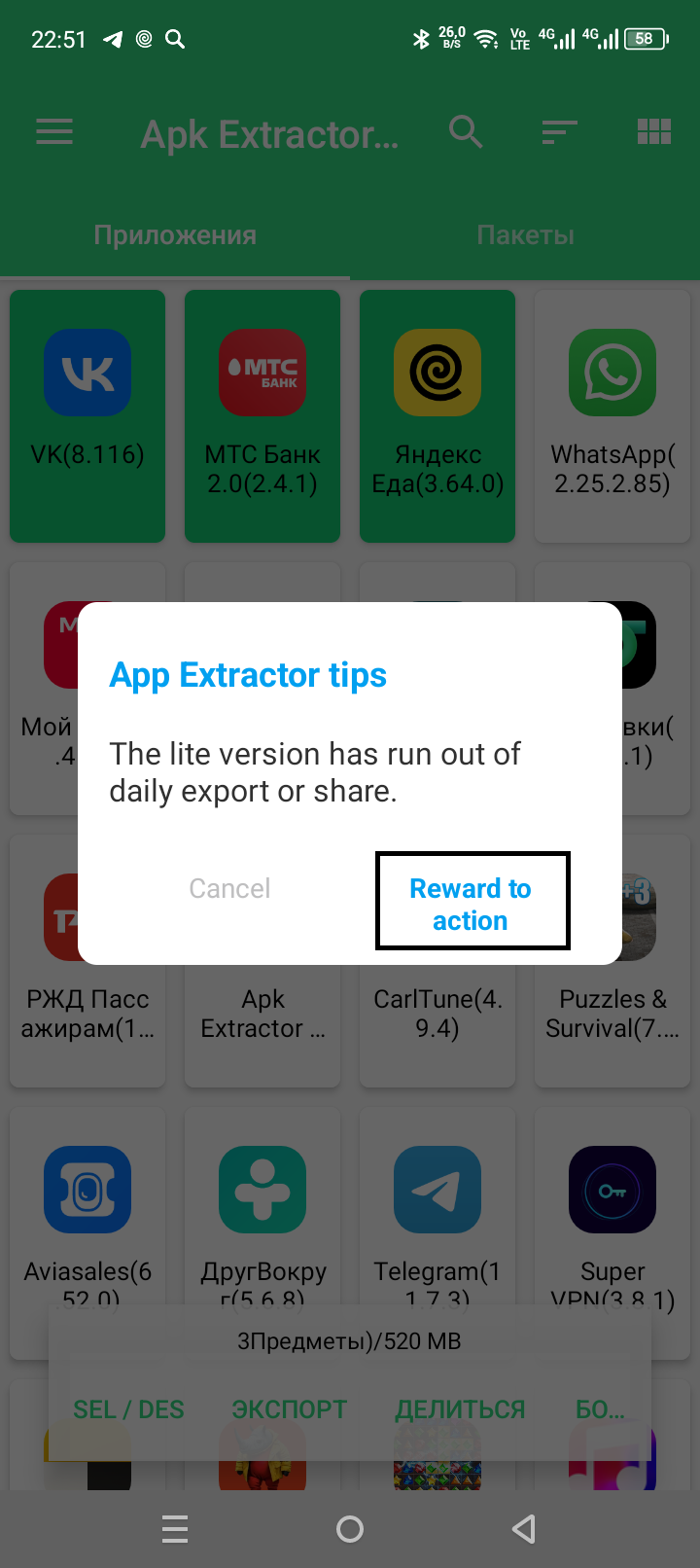Dismiss the dialog with Cancel
Screen dimensions: 700x1568
pyautogui.click(x=229, y=888)
